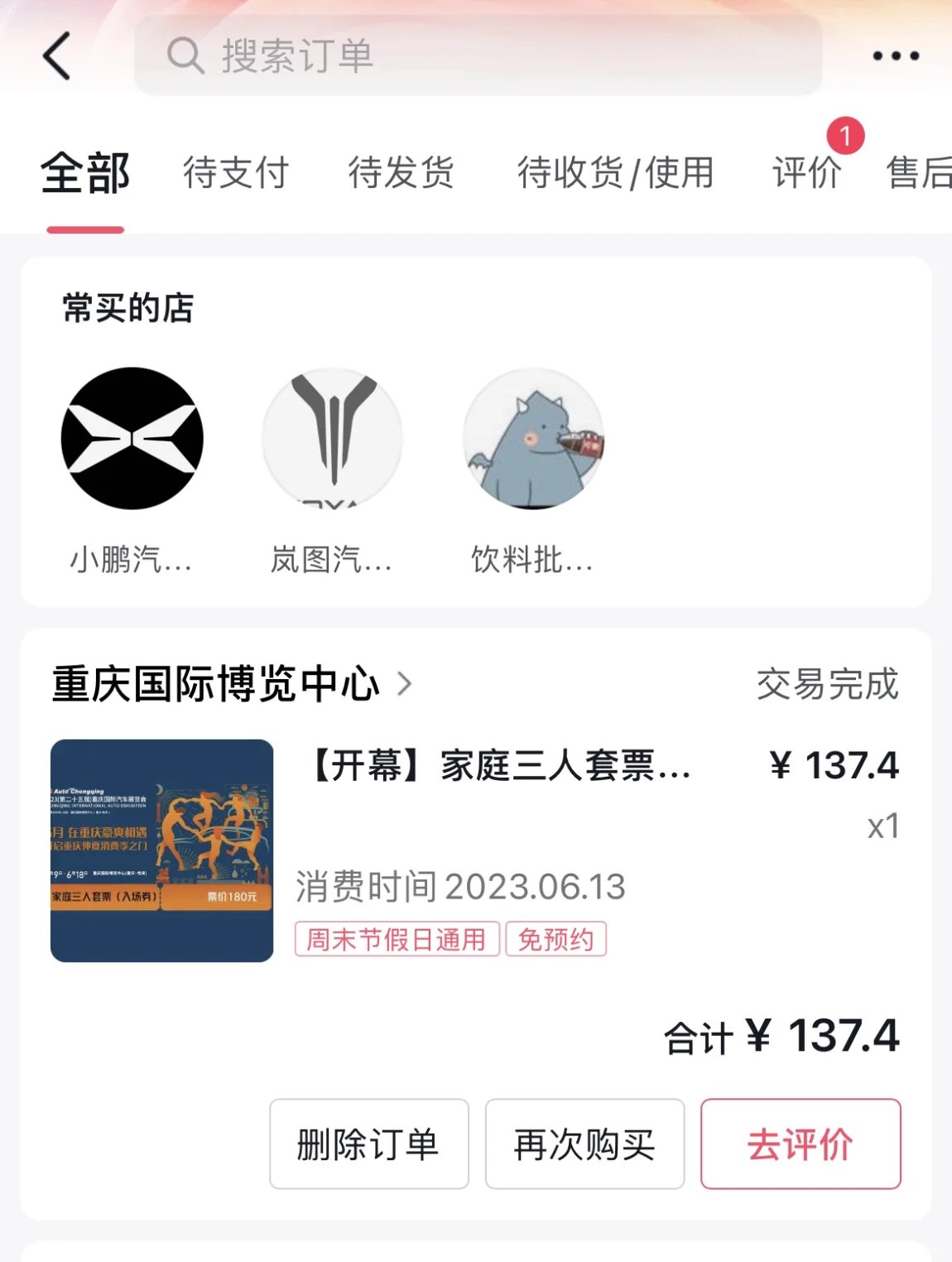Show the 售后 tab

919,173
